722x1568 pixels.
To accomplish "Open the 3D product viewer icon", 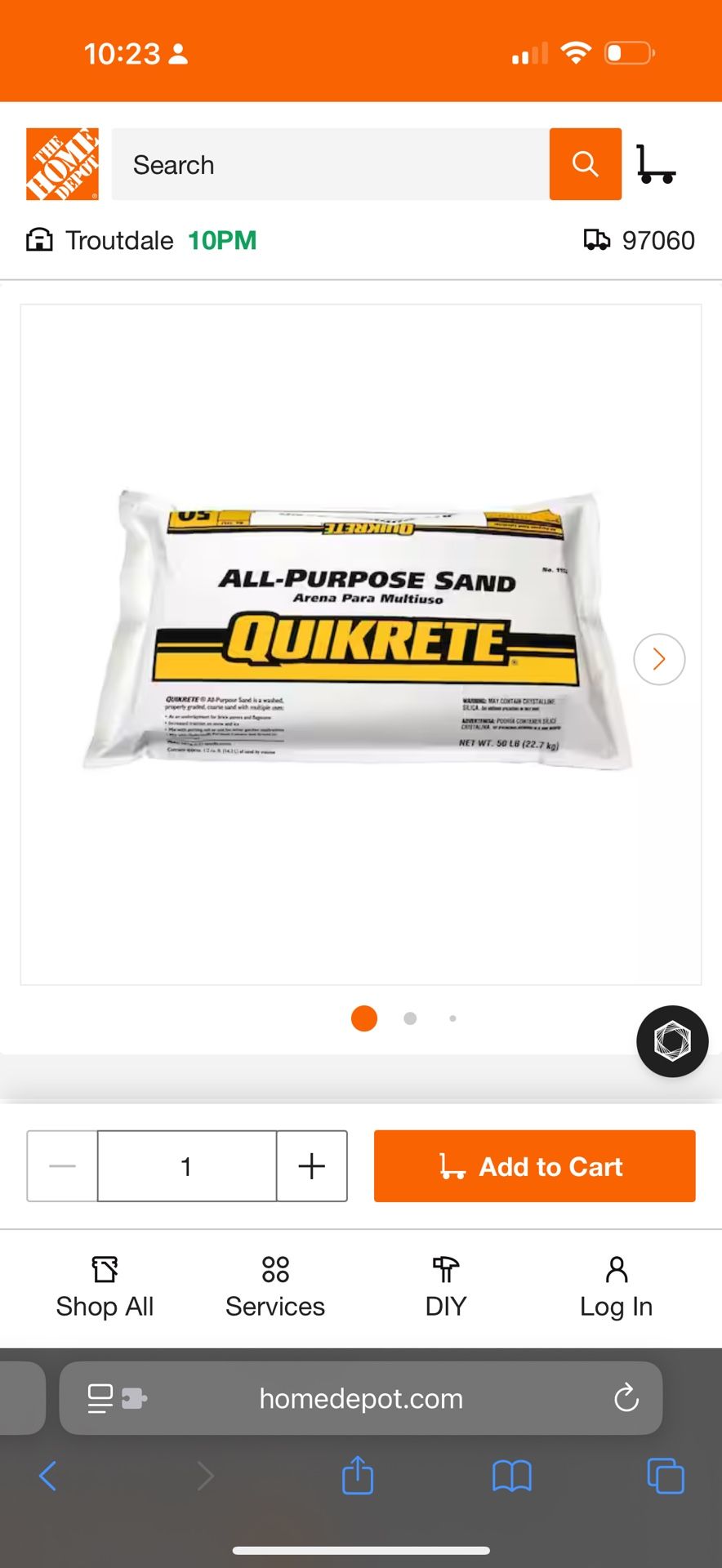I will 671,1041.
